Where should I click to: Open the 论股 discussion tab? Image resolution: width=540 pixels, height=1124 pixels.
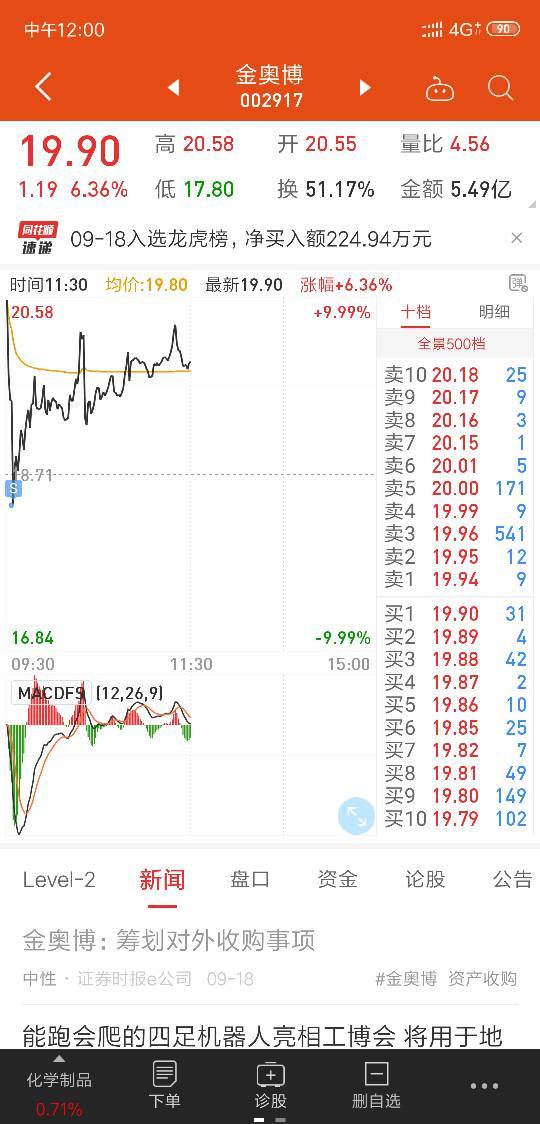tap(425, 880)
